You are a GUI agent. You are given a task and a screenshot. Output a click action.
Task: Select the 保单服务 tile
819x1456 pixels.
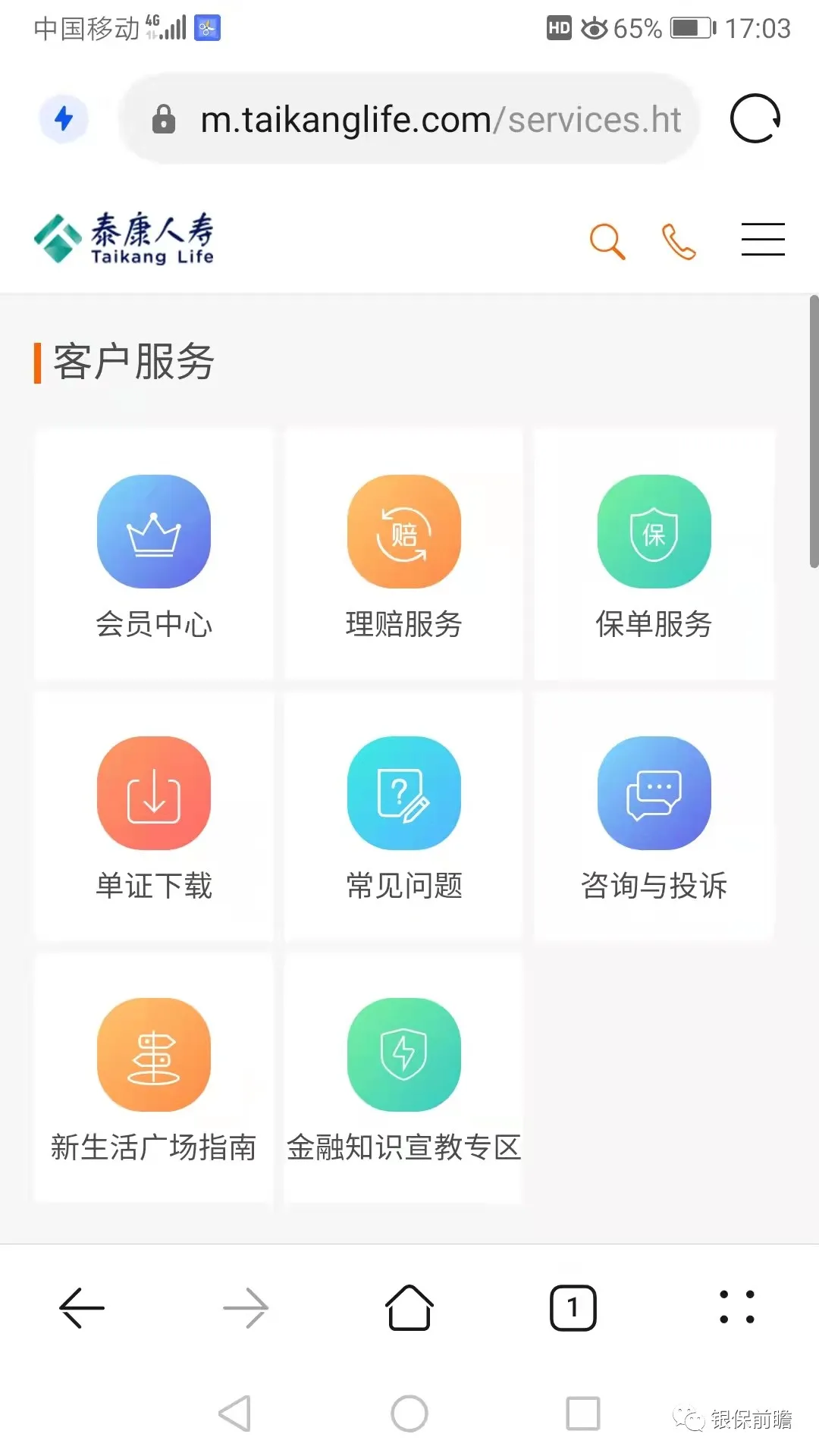click(x=654, y=554)
